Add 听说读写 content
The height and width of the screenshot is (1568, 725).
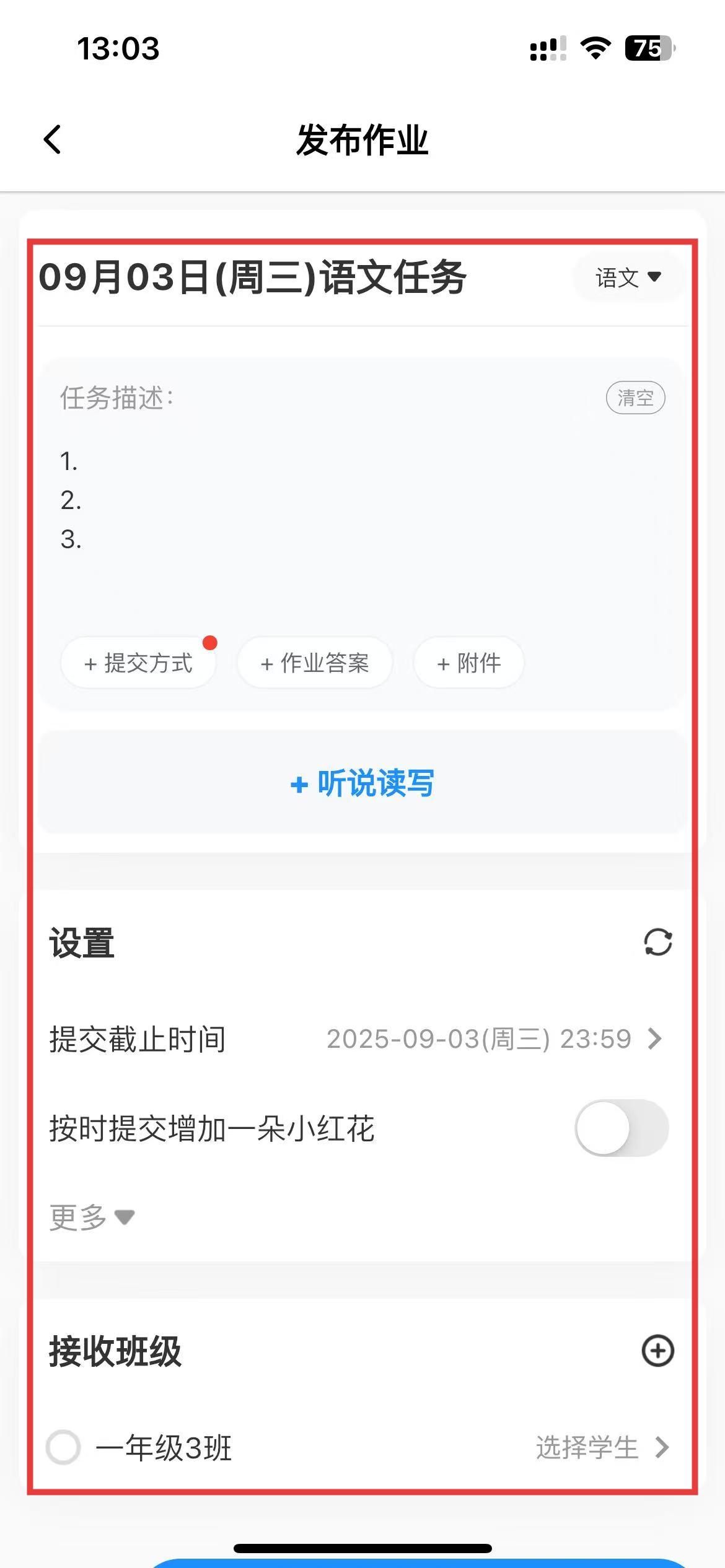point(362,783)
